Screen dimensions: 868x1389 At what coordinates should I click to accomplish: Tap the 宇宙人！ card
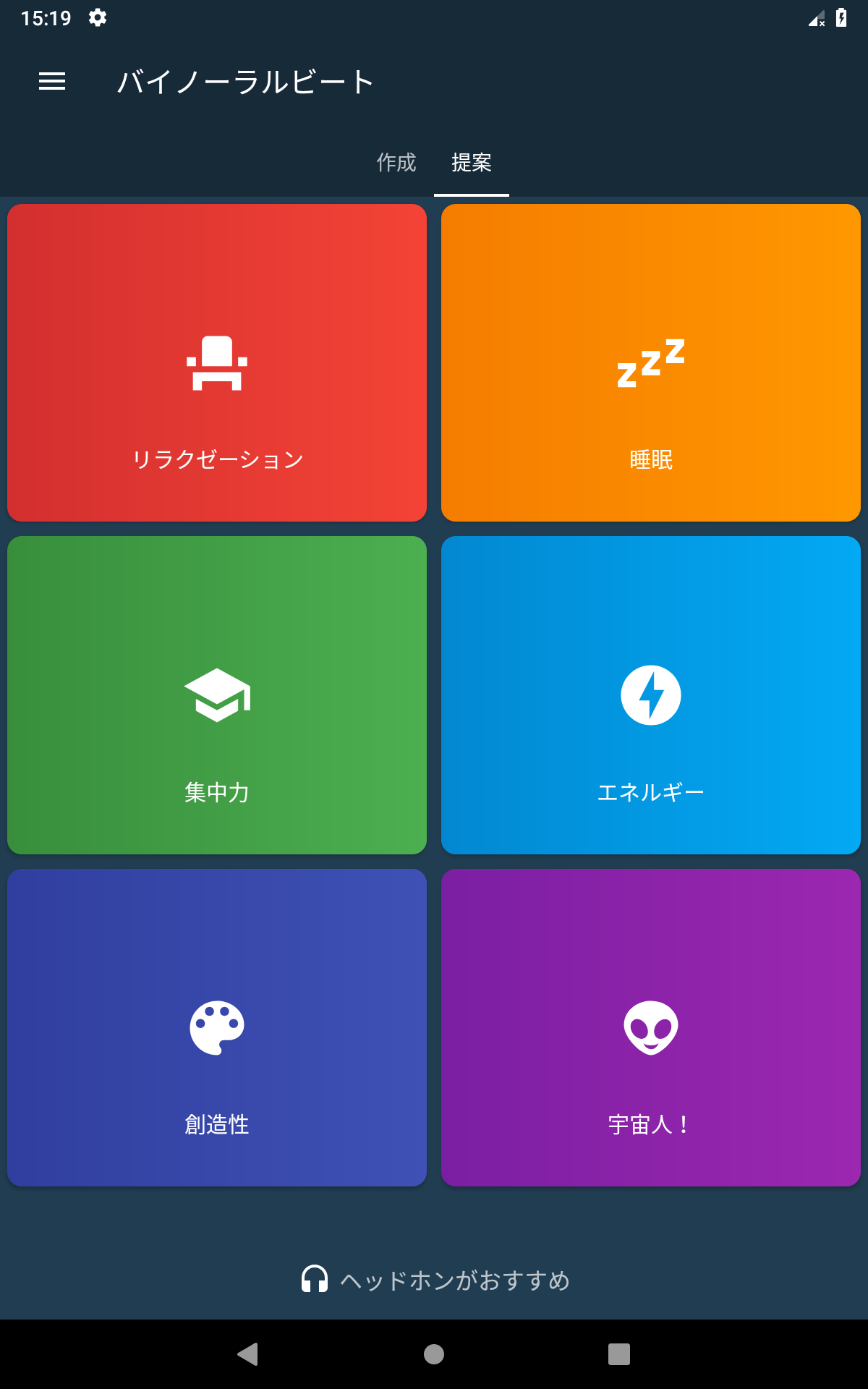[651, 1027]
